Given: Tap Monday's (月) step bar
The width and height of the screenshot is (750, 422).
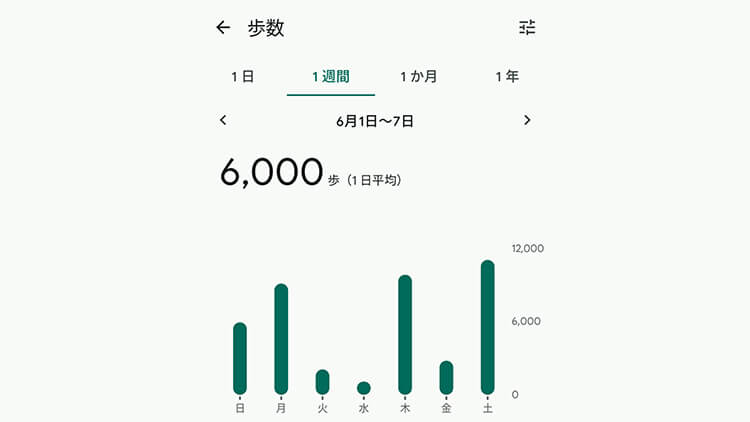Looking at the screenshot, I should point(281,339).
